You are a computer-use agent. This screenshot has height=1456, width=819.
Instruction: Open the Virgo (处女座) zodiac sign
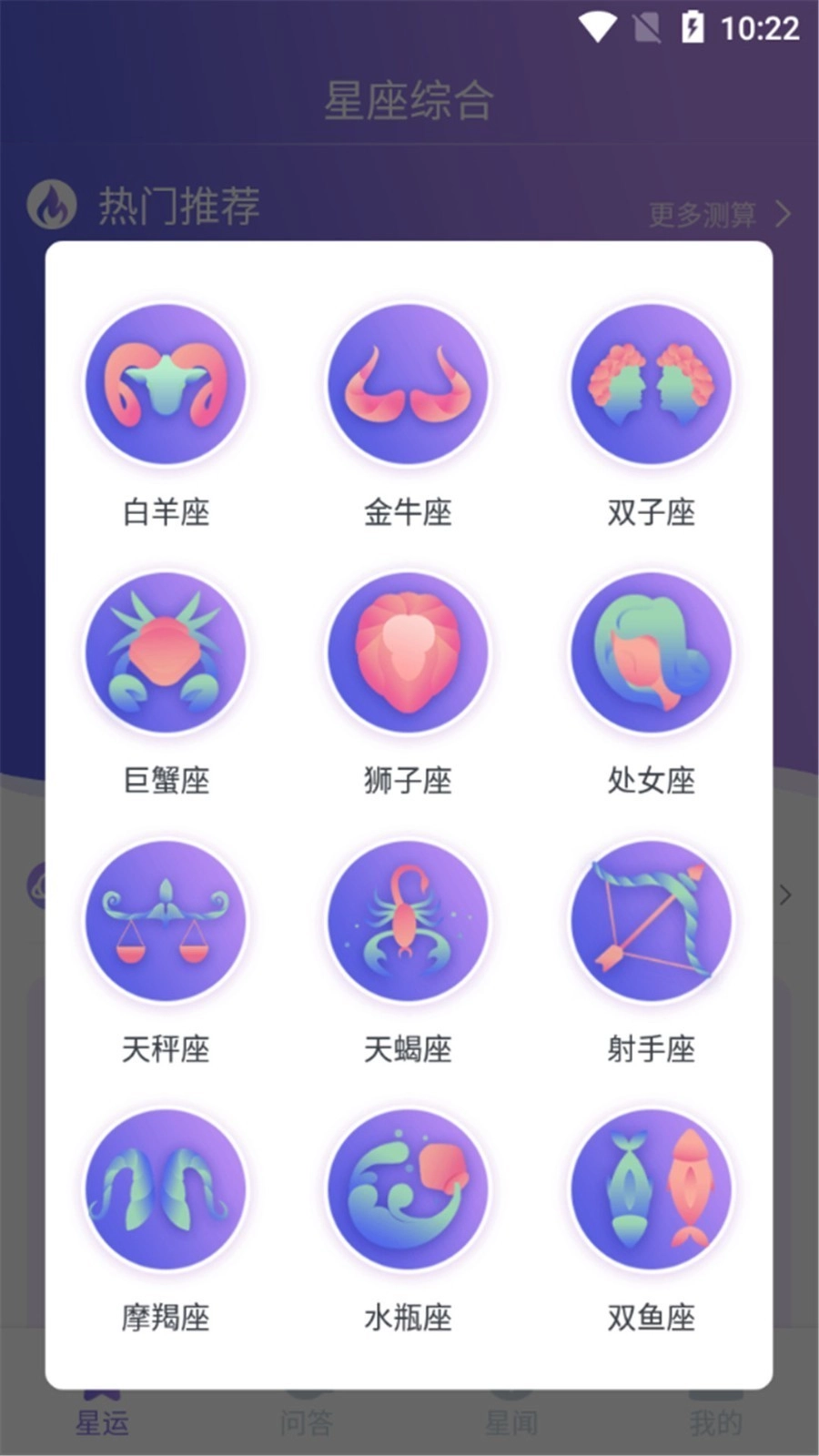click(x=650, y=653)
